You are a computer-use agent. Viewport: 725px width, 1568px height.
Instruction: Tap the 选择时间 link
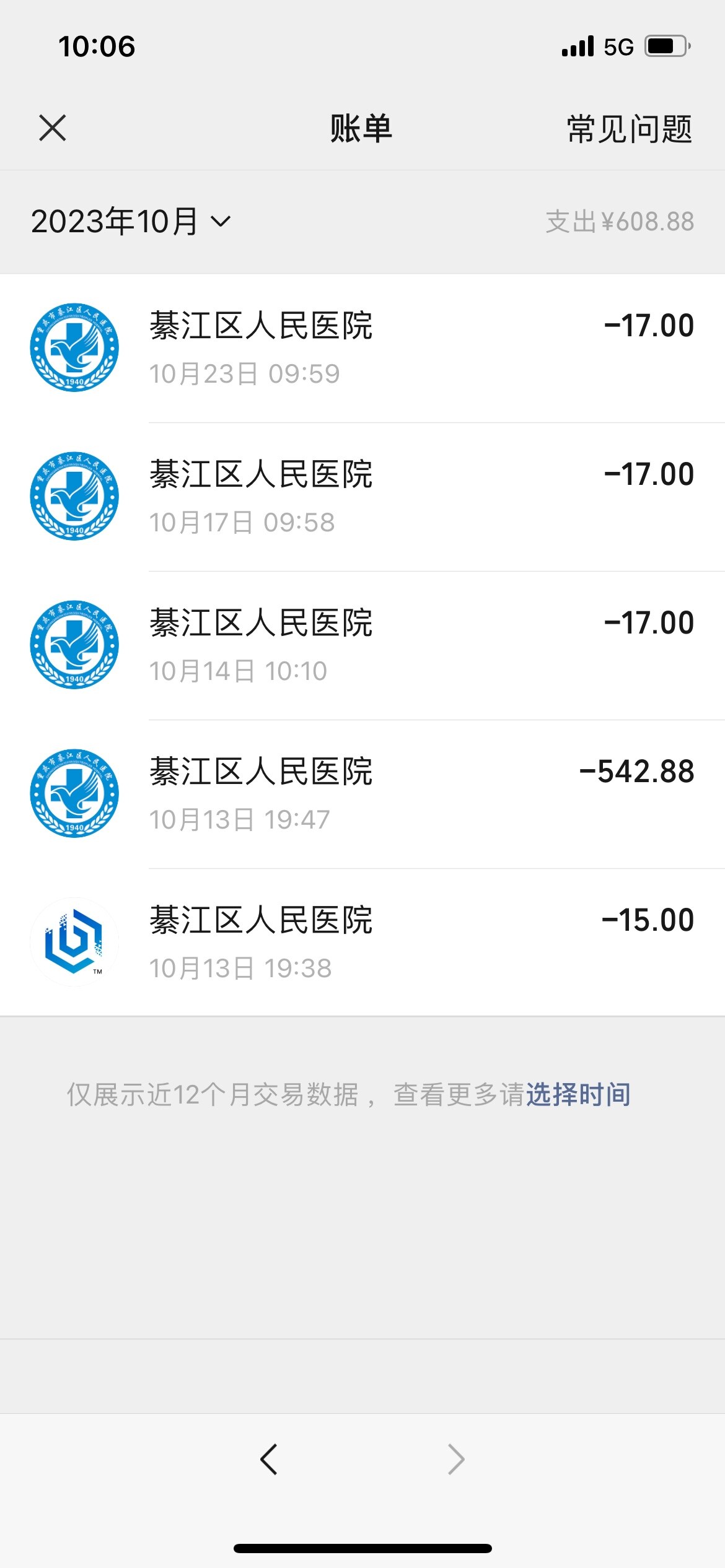pyautogui.click(x=578, y=1095)
